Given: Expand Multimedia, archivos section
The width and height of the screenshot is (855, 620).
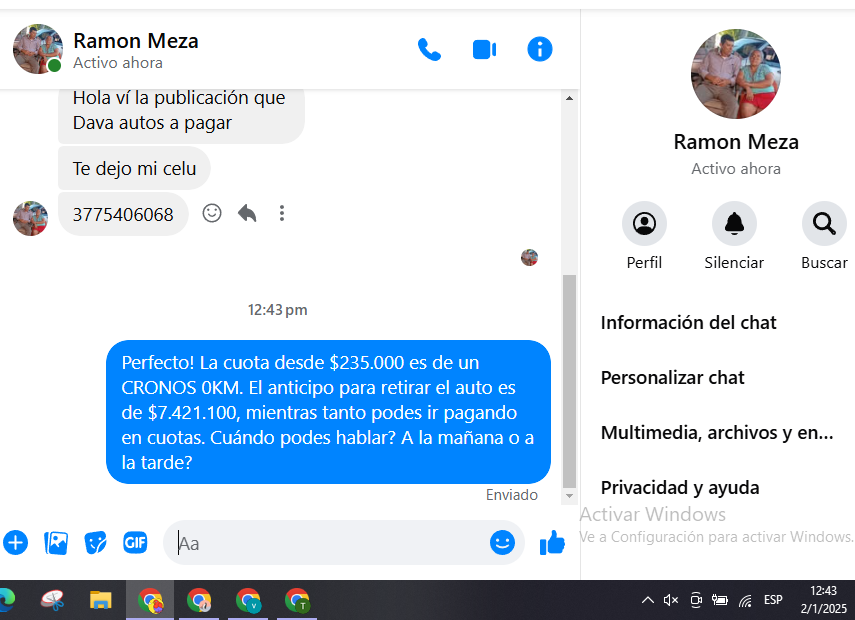Looking at the screenshot, I should [x=716, y=433].
